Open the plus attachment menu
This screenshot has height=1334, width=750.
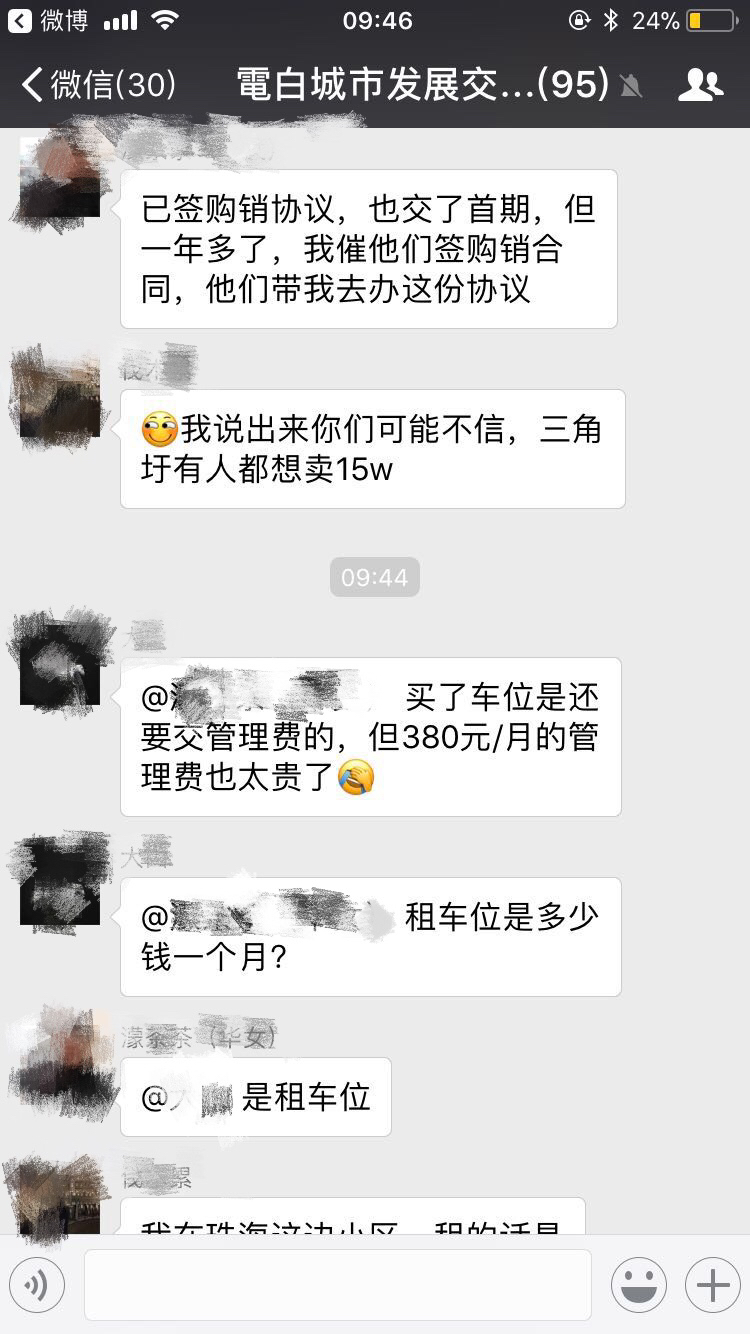713,1285
